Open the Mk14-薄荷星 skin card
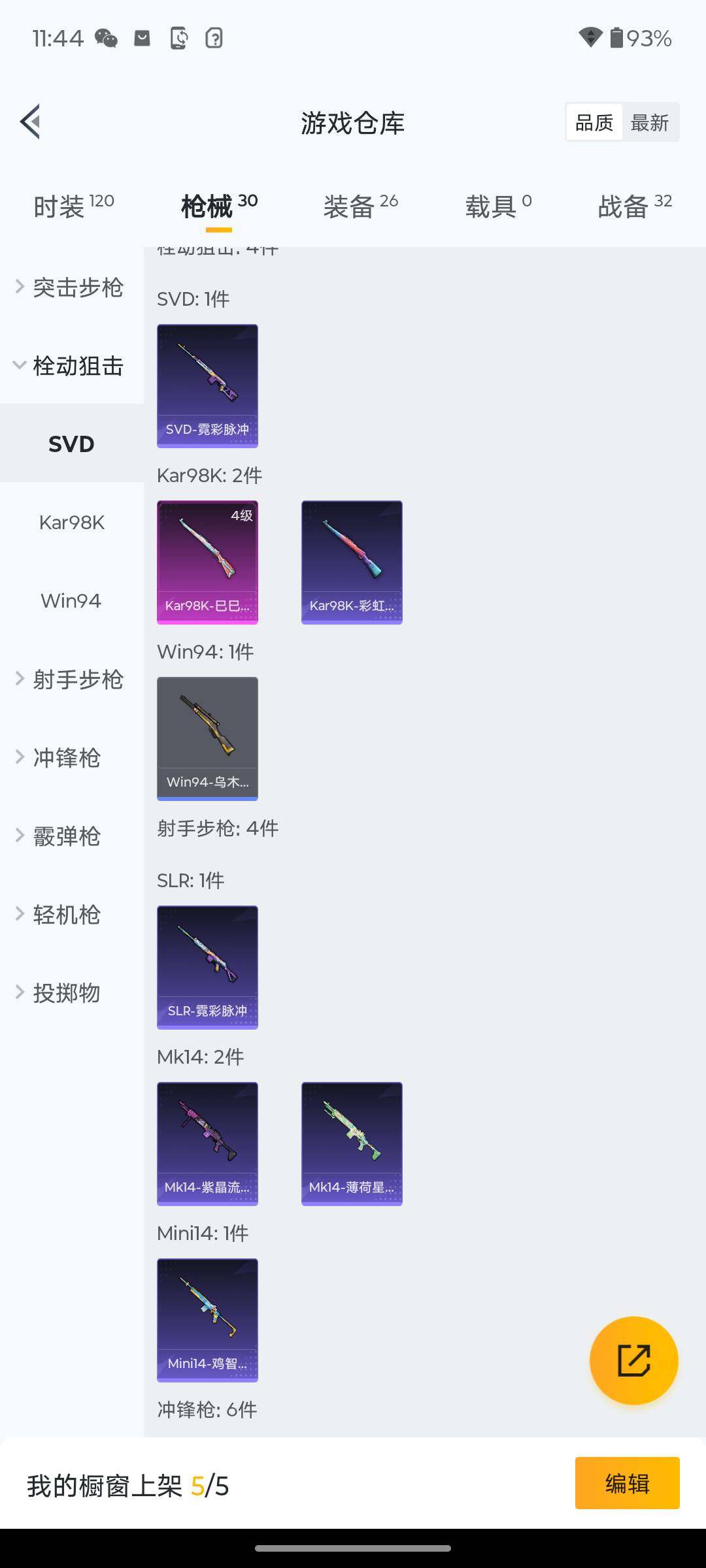Image resolution: width=706 pixels, height=1568 pixels. pos(352,1144)
